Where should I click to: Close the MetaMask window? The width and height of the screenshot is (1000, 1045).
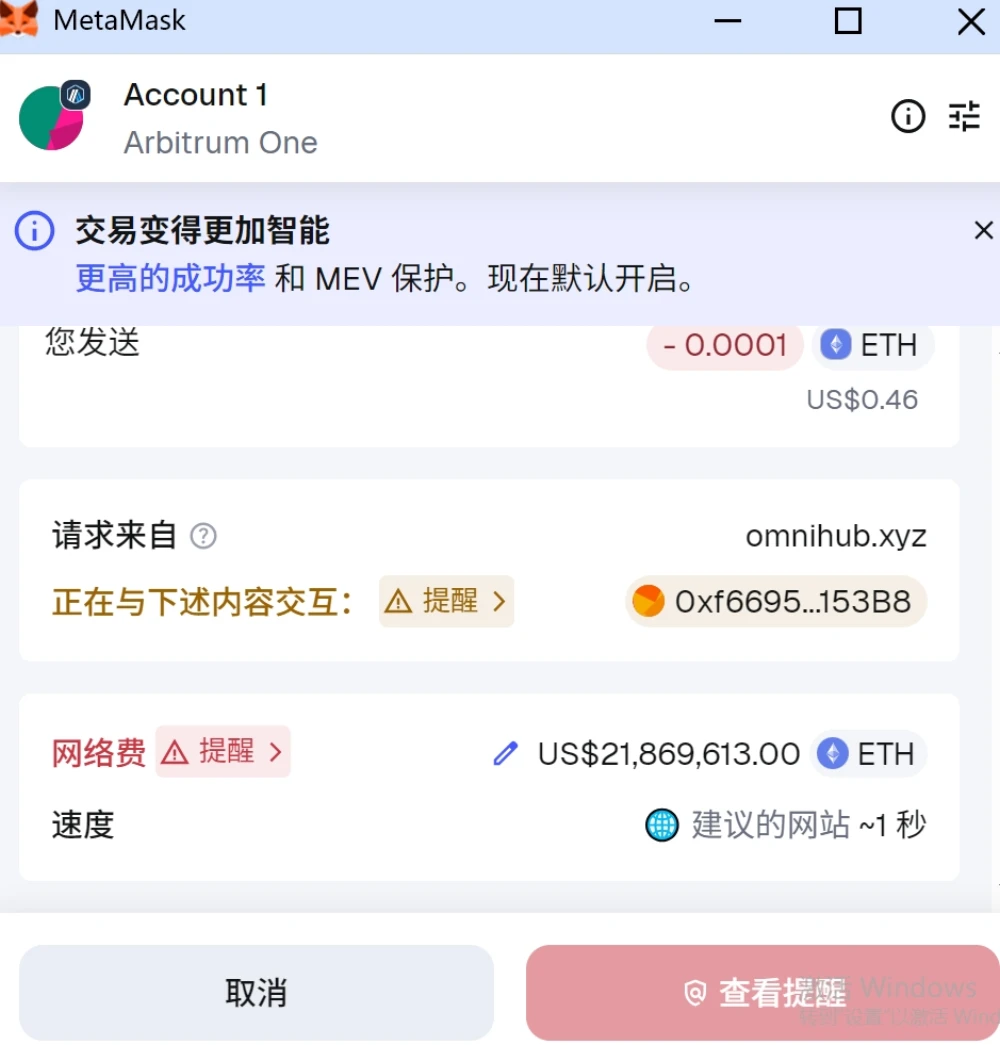(971, 21)
